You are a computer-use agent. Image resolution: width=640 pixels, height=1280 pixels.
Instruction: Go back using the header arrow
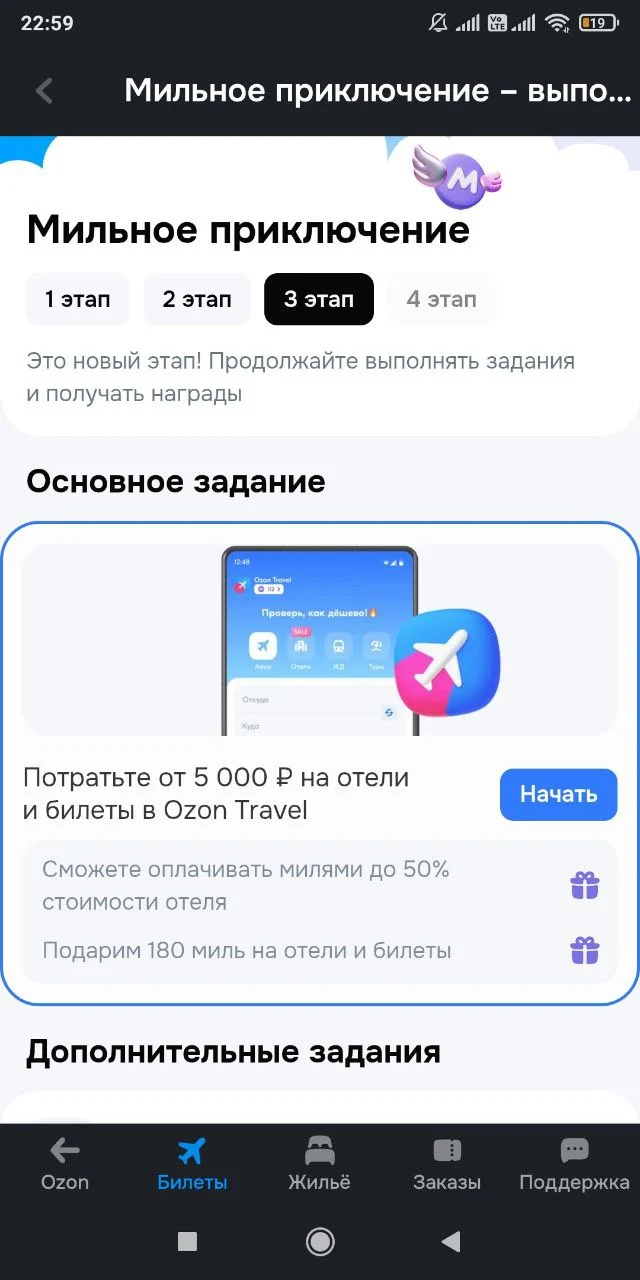click(x=43, y=91)
